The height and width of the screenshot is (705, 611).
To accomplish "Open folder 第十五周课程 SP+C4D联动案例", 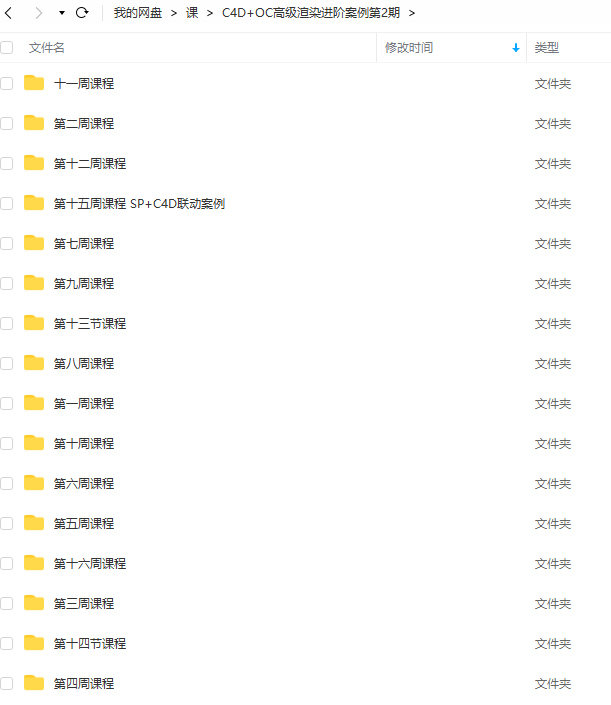I will coord(139,203).
